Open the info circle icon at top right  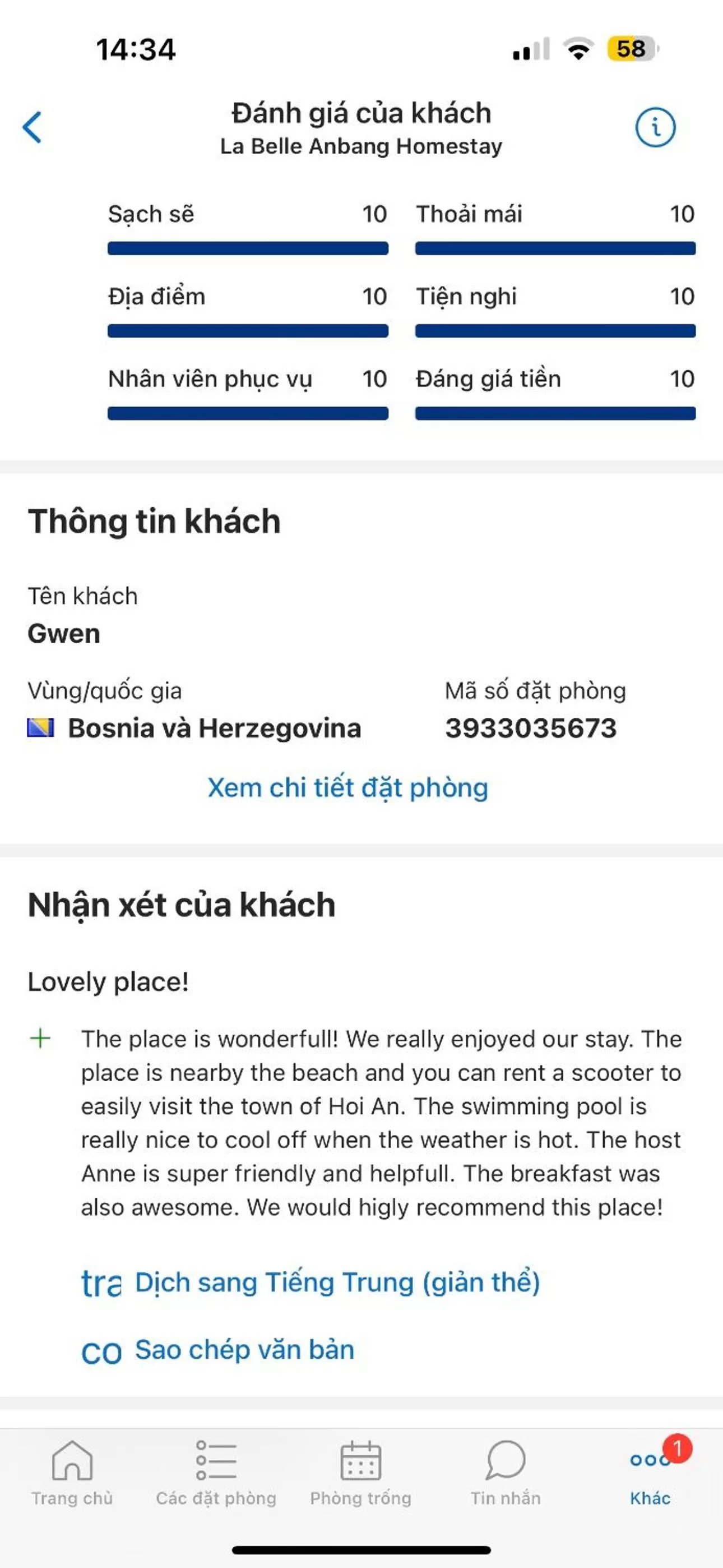coord(656,128)
